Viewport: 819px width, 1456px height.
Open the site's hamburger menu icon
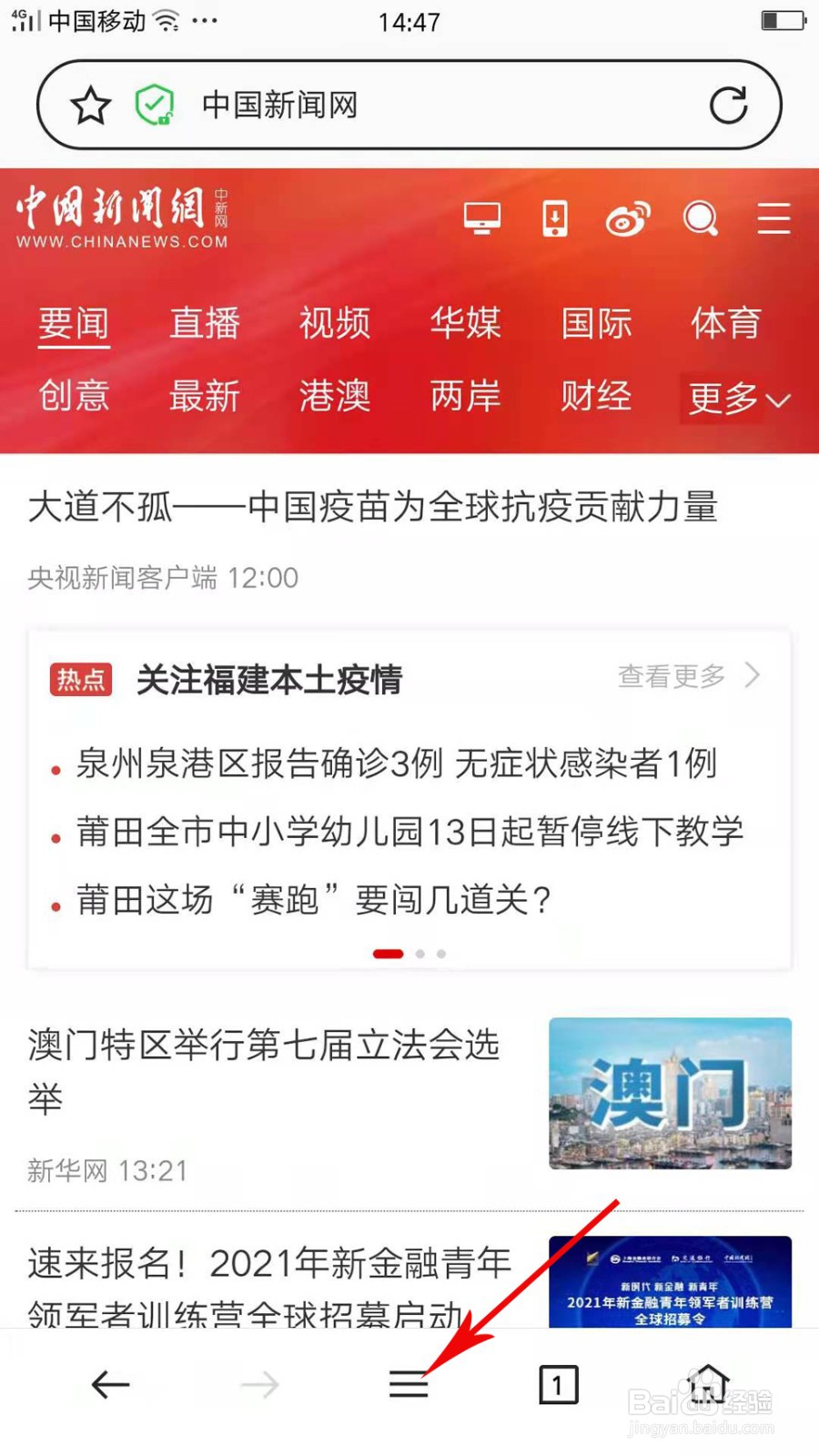click(773, 218)
